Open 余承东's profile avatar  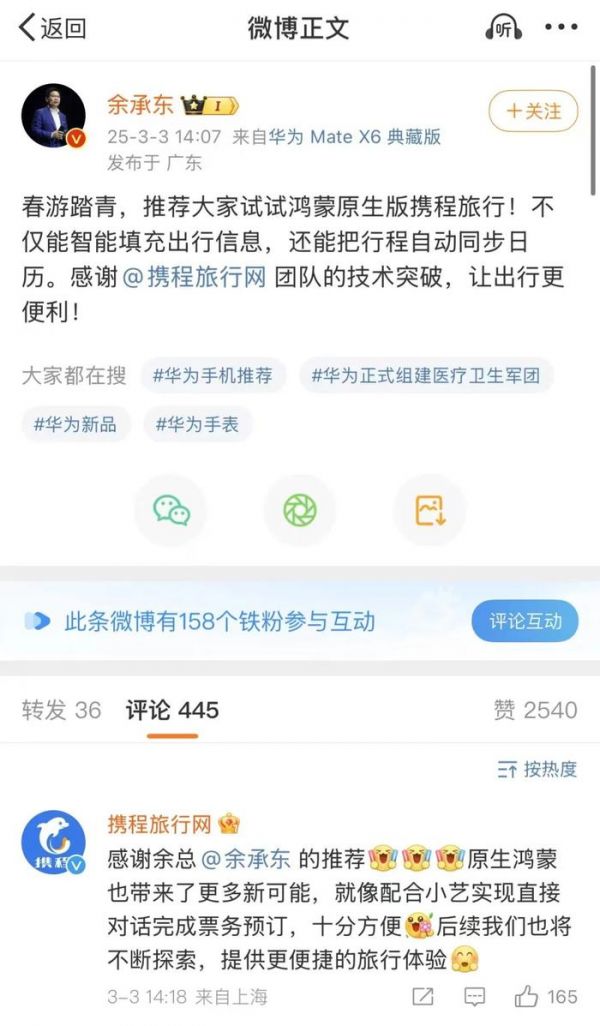(x=54, y=116)
